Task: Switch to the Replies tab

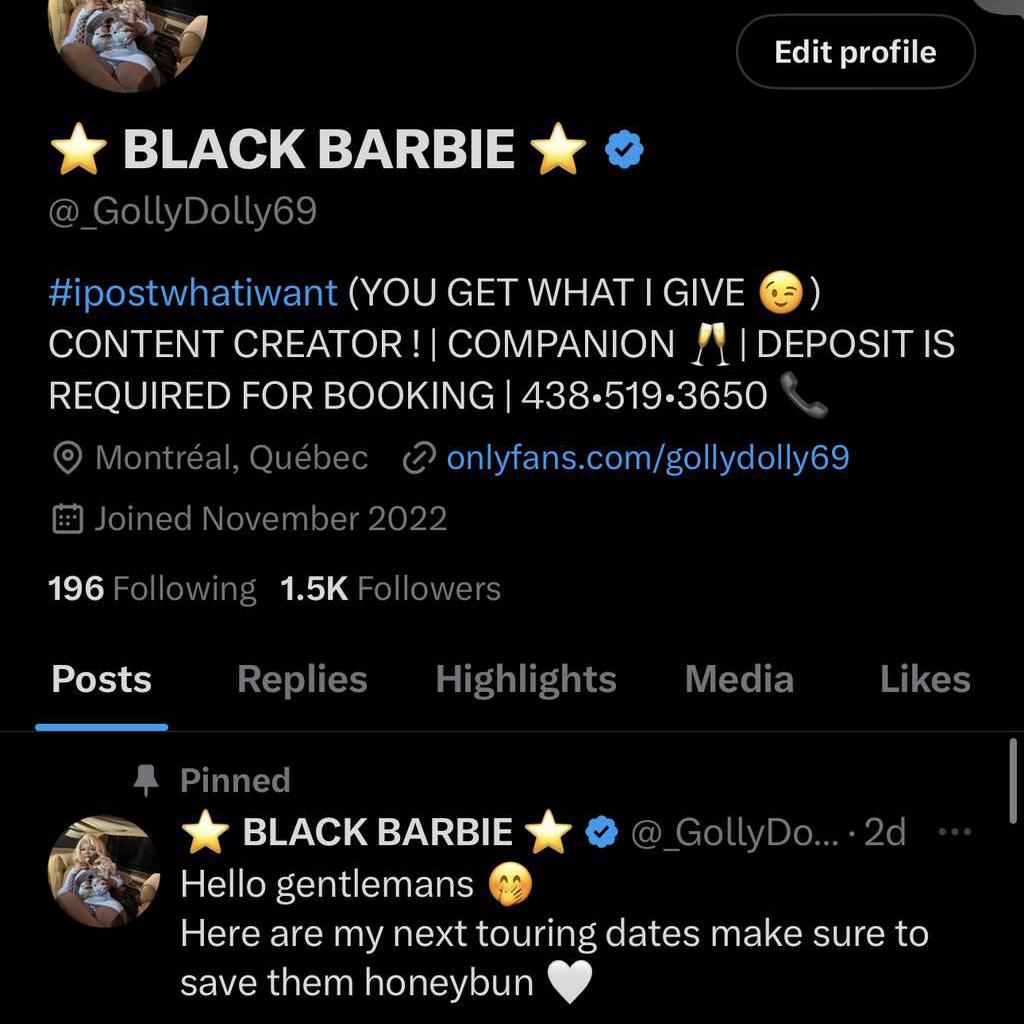Action: click(302, 680)
